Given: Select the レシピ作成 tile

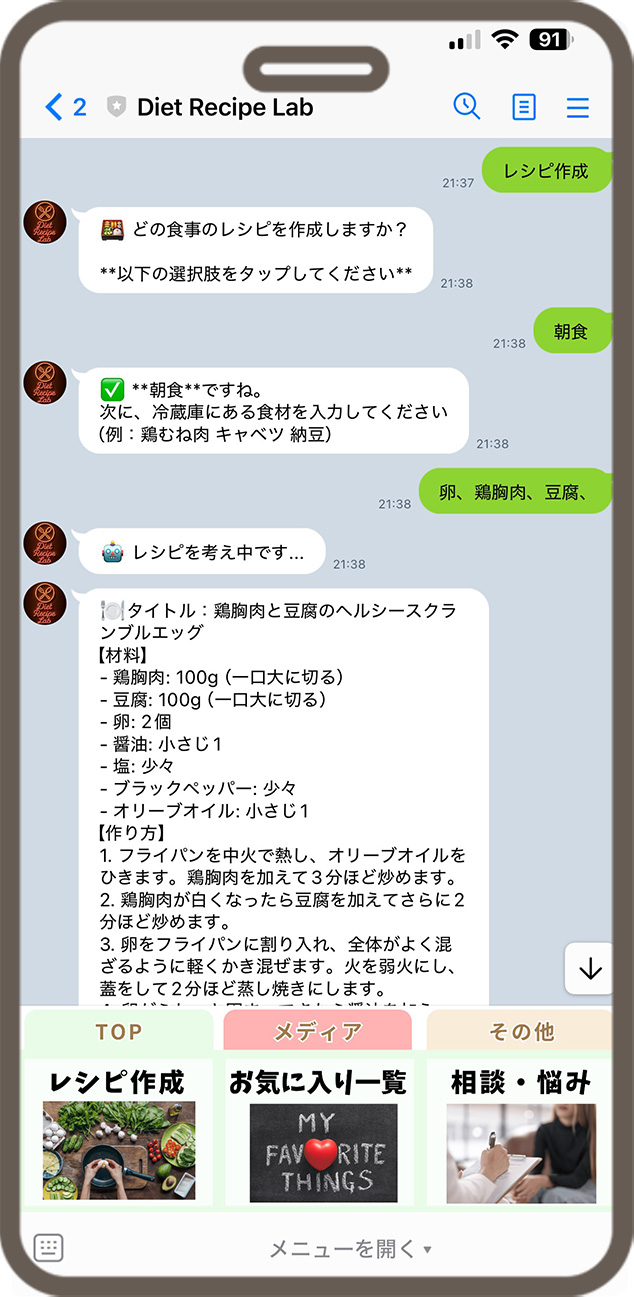Looking at the screenshot, I should point(118,1132).
